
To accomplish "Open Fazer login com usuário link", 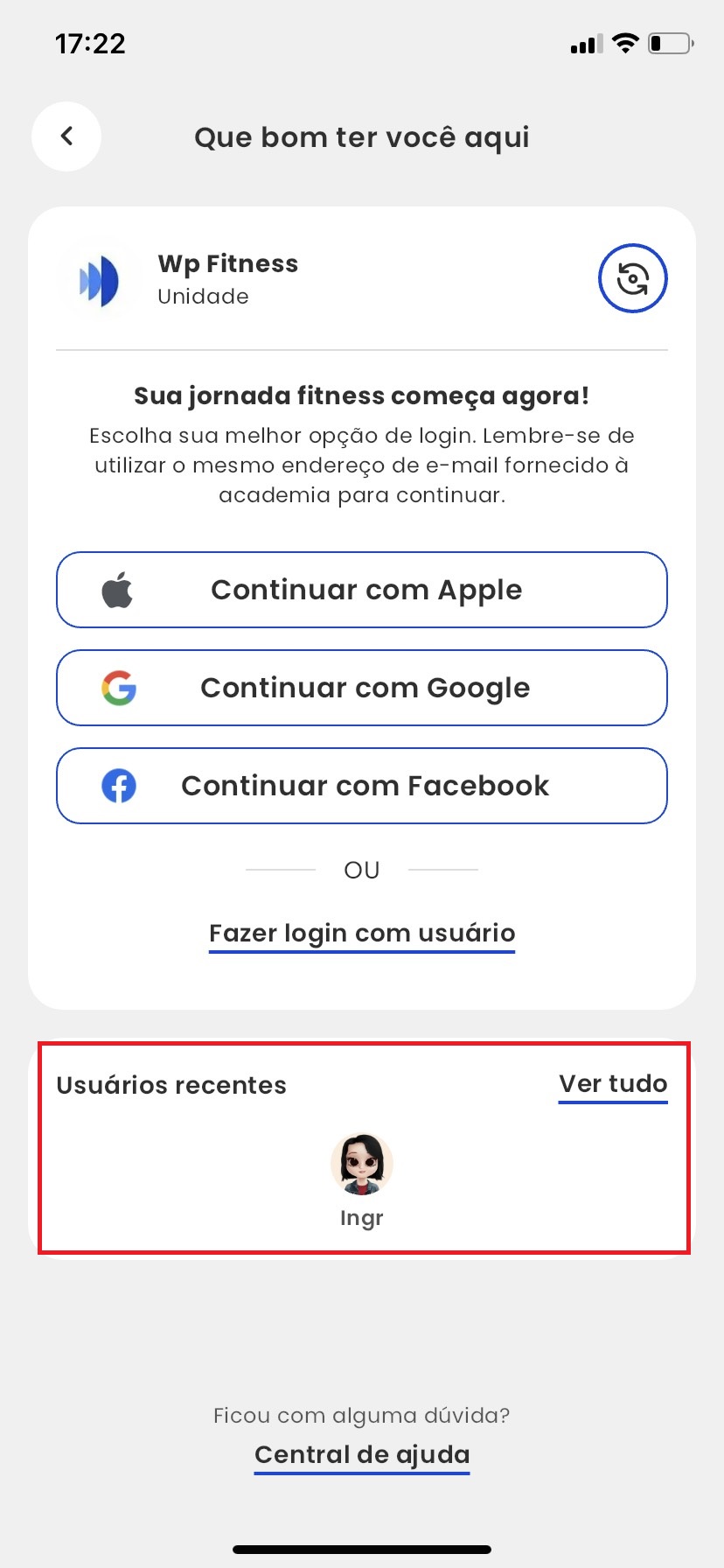I will 362,934.
